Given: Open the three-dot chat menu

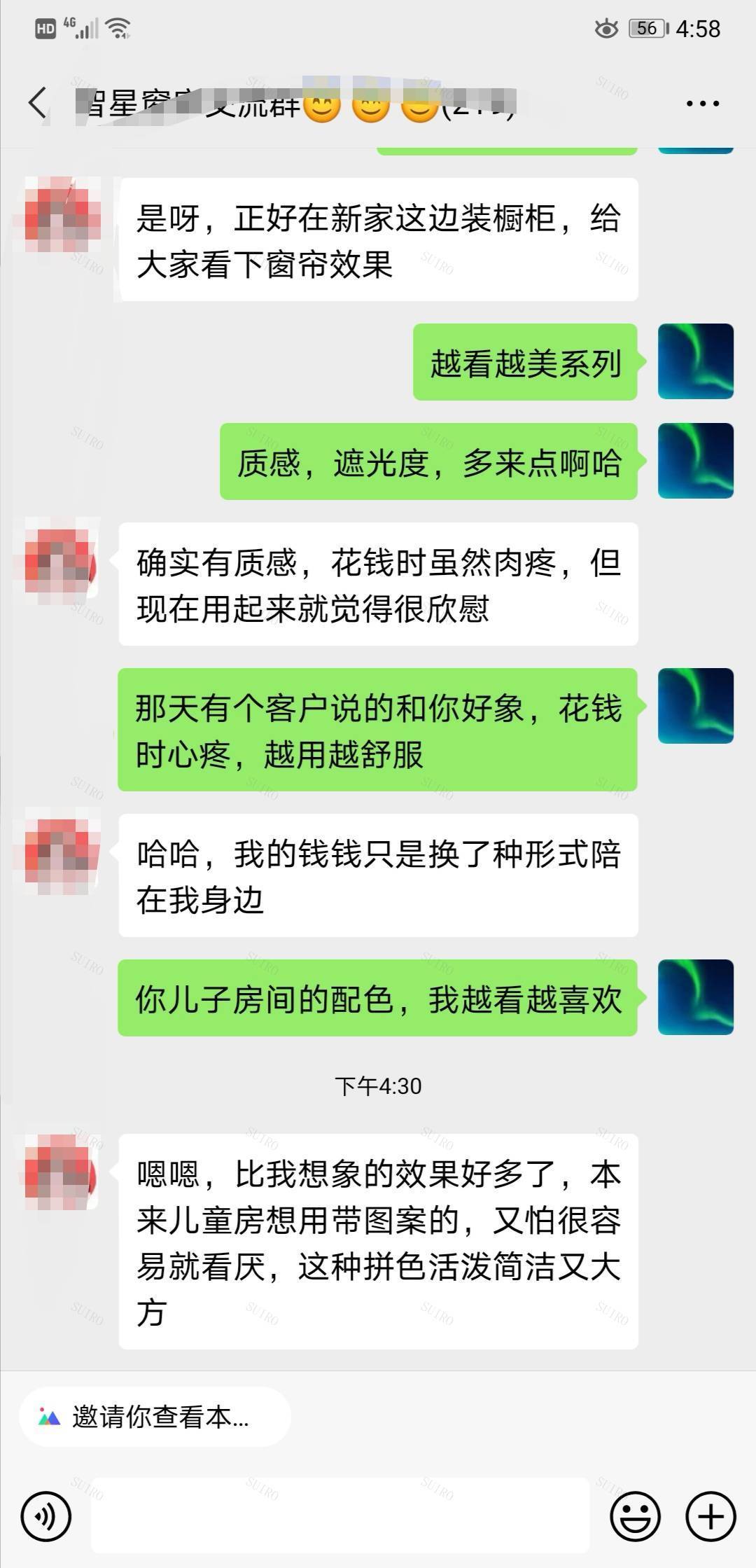Looking at the screenshot, I should coord(702,104).
